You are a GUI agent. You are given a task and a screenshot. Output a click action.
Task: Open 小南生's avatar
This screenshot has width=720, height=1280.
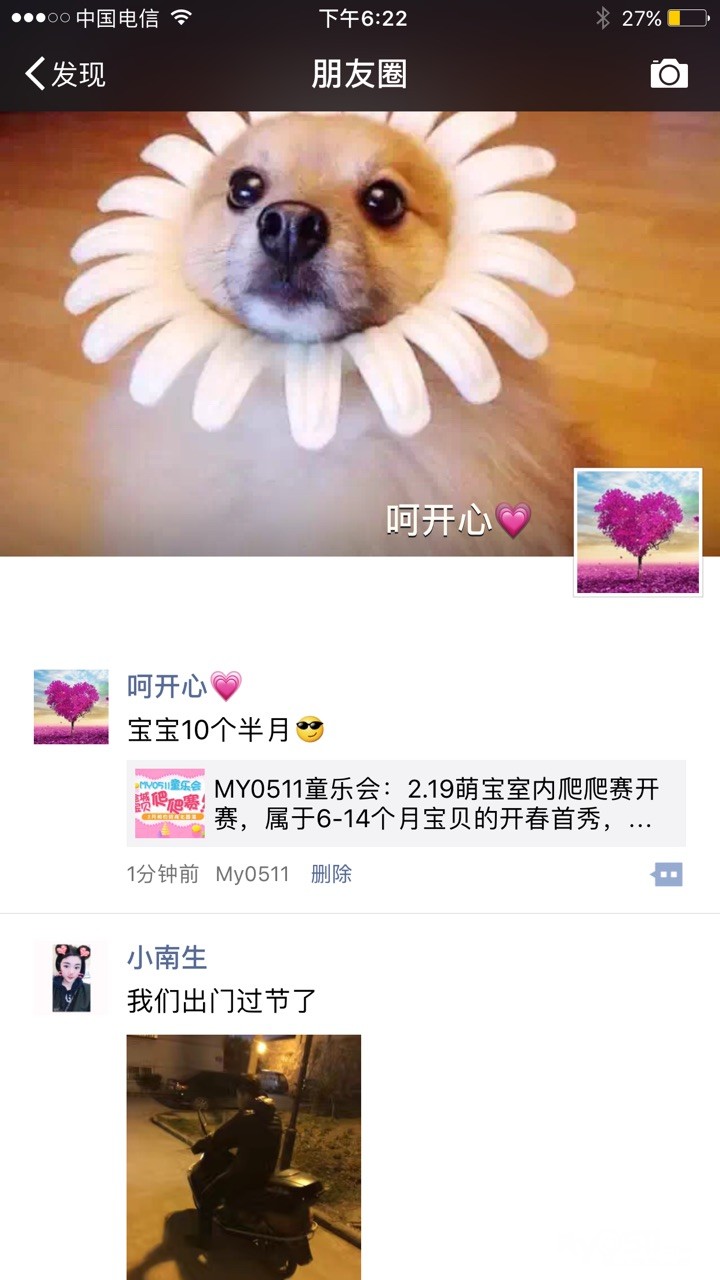(71, 978)
